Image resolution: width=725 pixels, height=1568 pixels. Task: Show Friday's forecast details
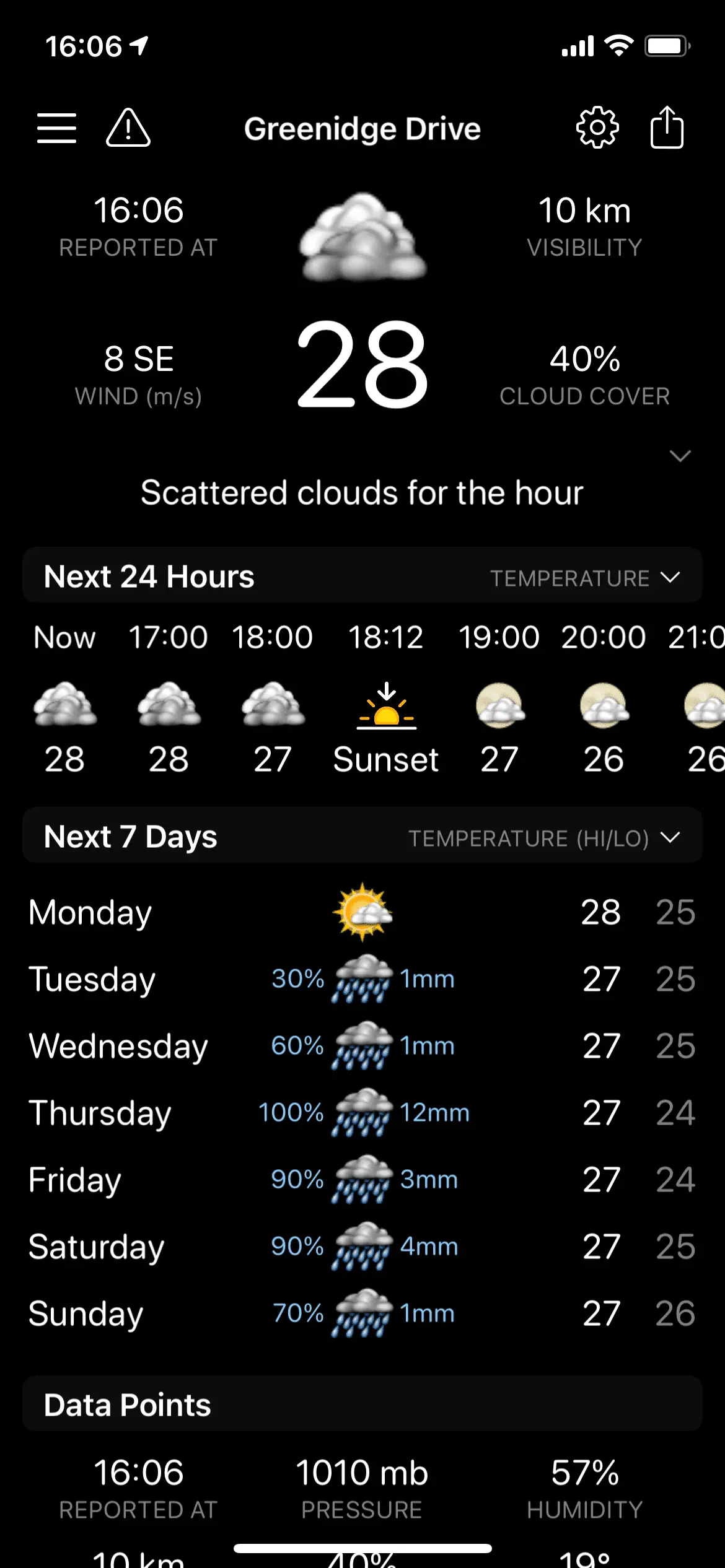click(x=362, y=1180)
